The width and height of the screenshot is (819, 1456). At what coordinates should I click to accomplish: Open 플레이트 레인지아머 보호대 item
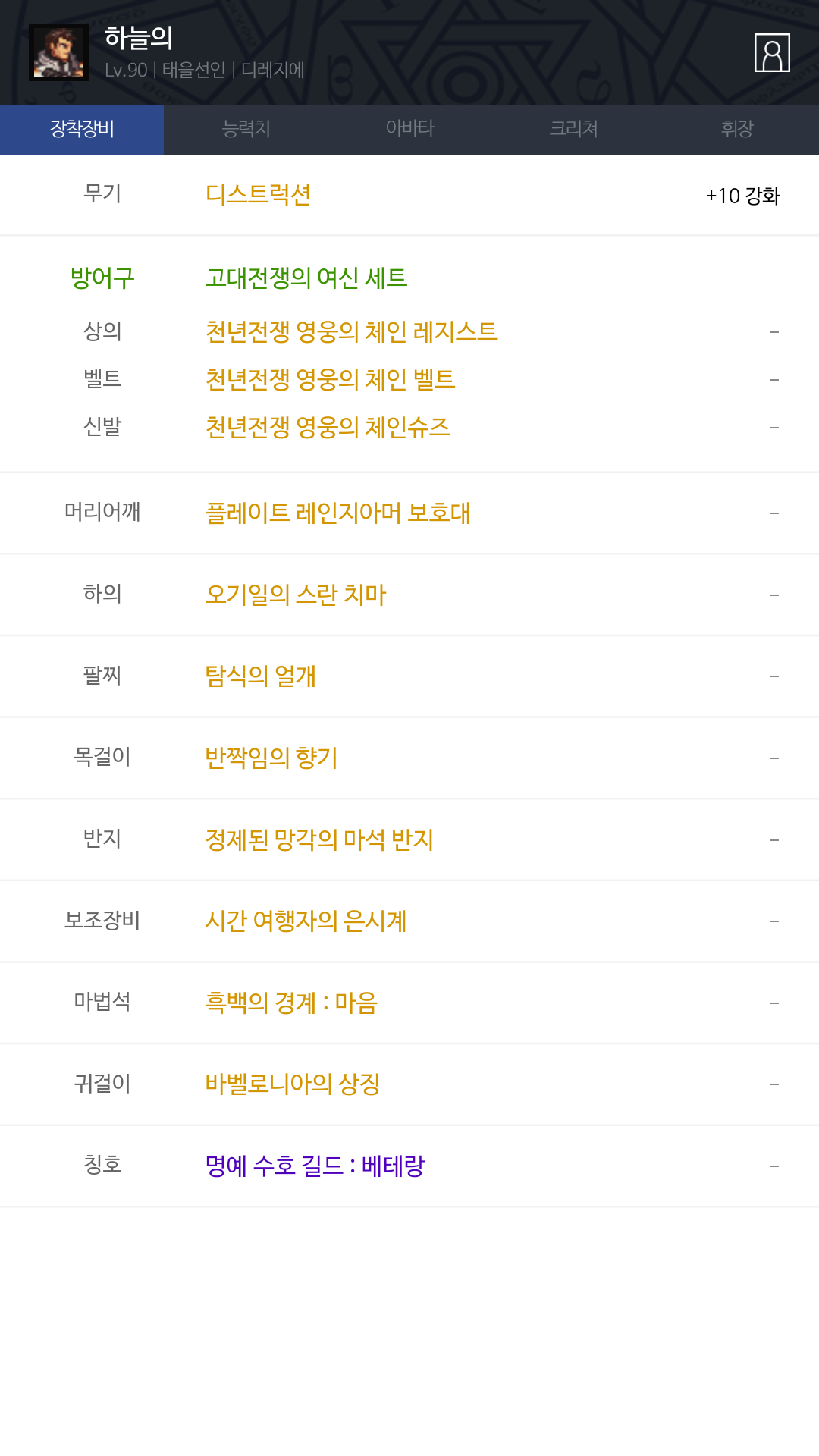click(337, 513)
